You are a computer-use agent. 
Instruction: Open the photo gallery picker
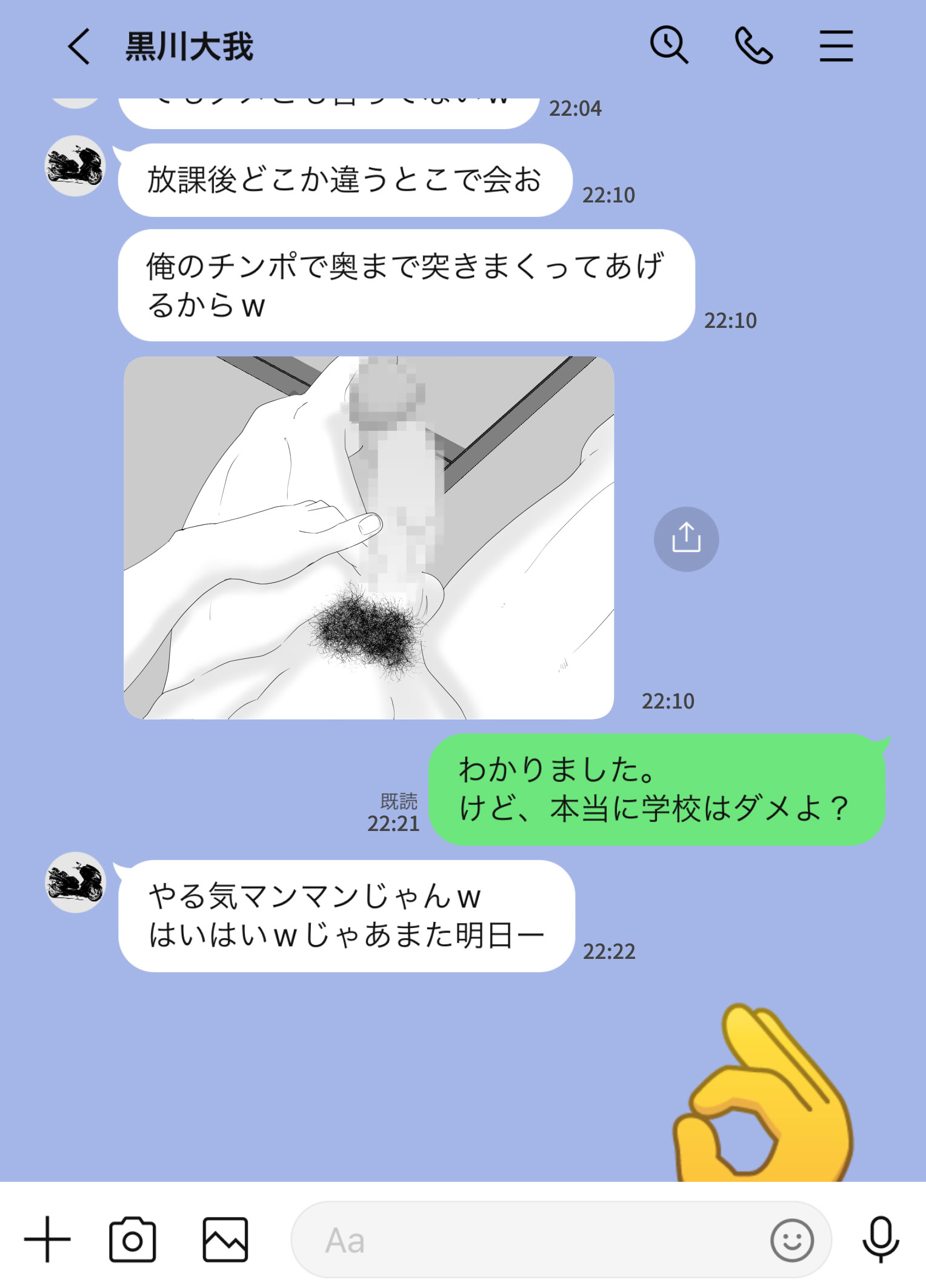click(225, 1240)
